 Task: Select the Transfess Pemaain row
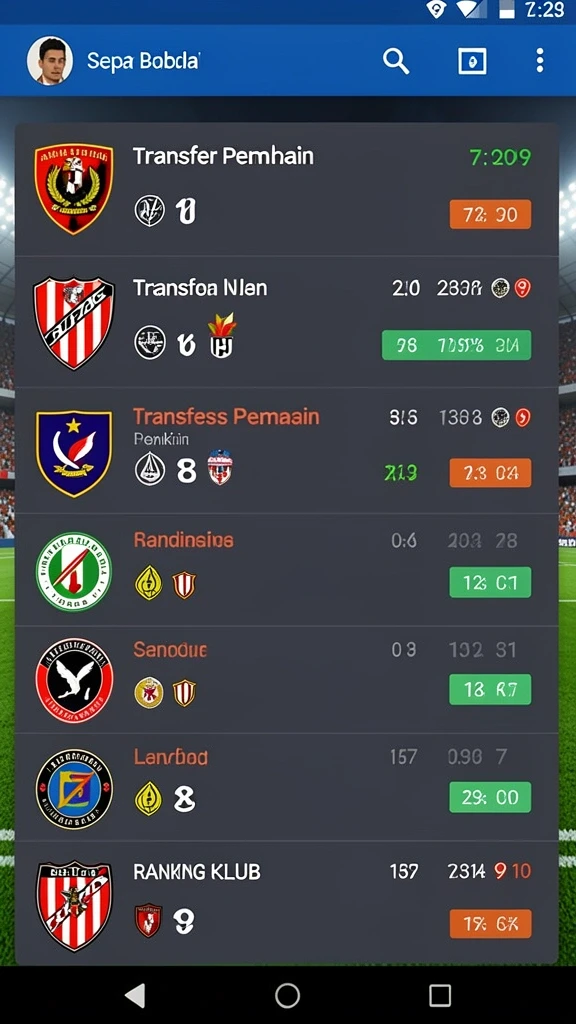point(287,451)
